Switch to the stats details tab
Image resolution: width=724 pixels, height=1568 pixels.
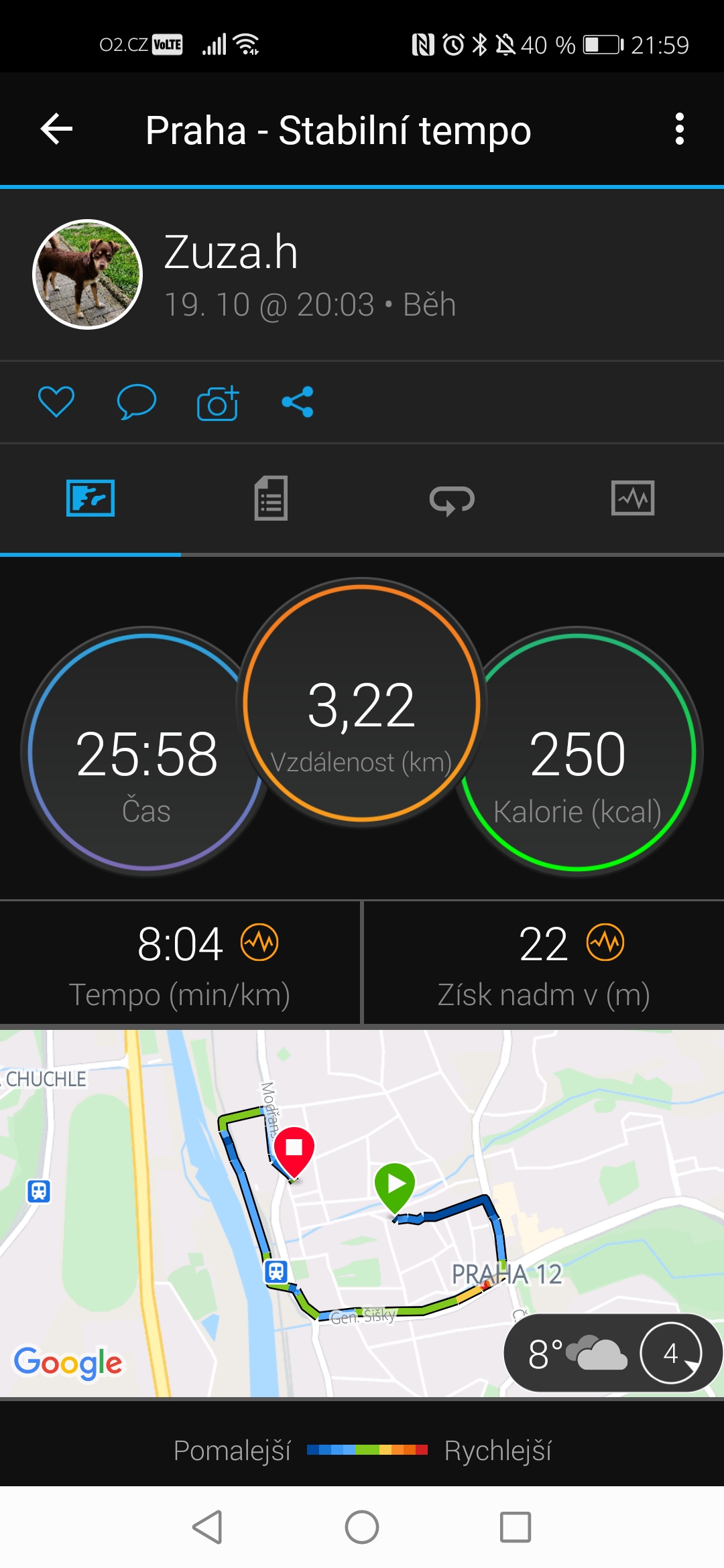(271, 498)
